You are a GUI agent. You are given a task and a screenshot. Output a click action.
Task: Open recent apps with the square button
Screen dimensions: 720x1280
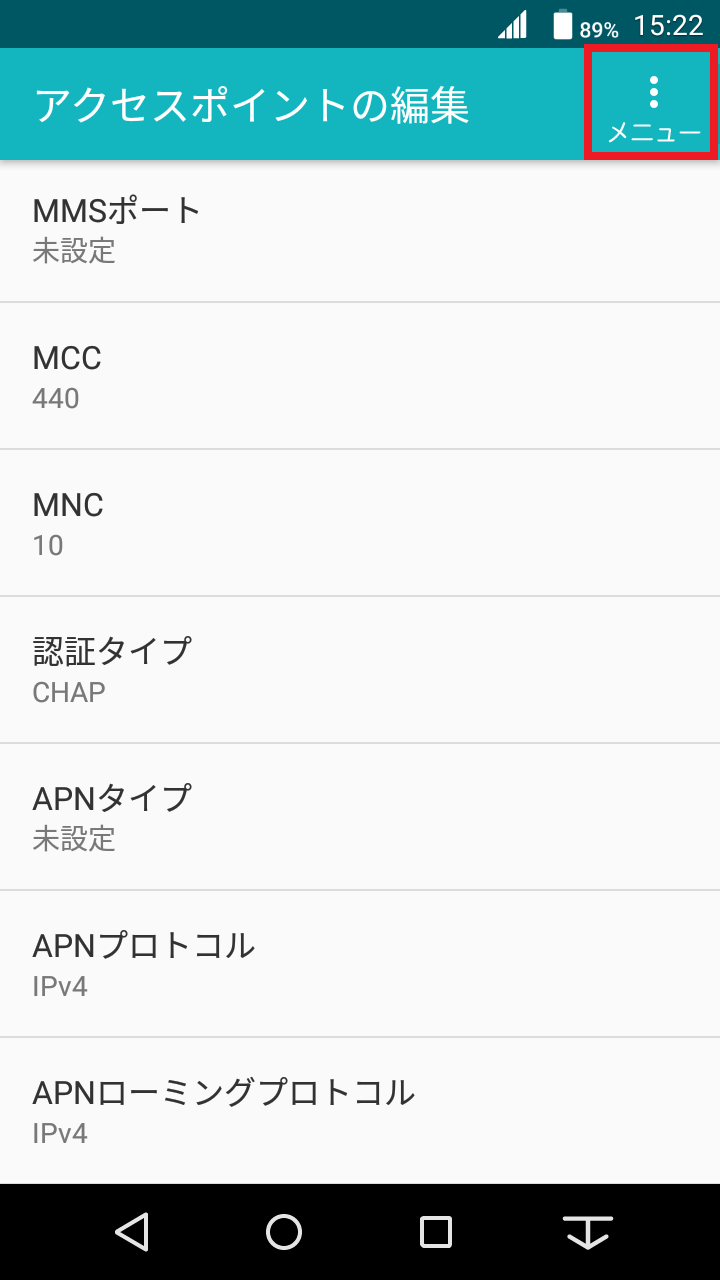437,1233
